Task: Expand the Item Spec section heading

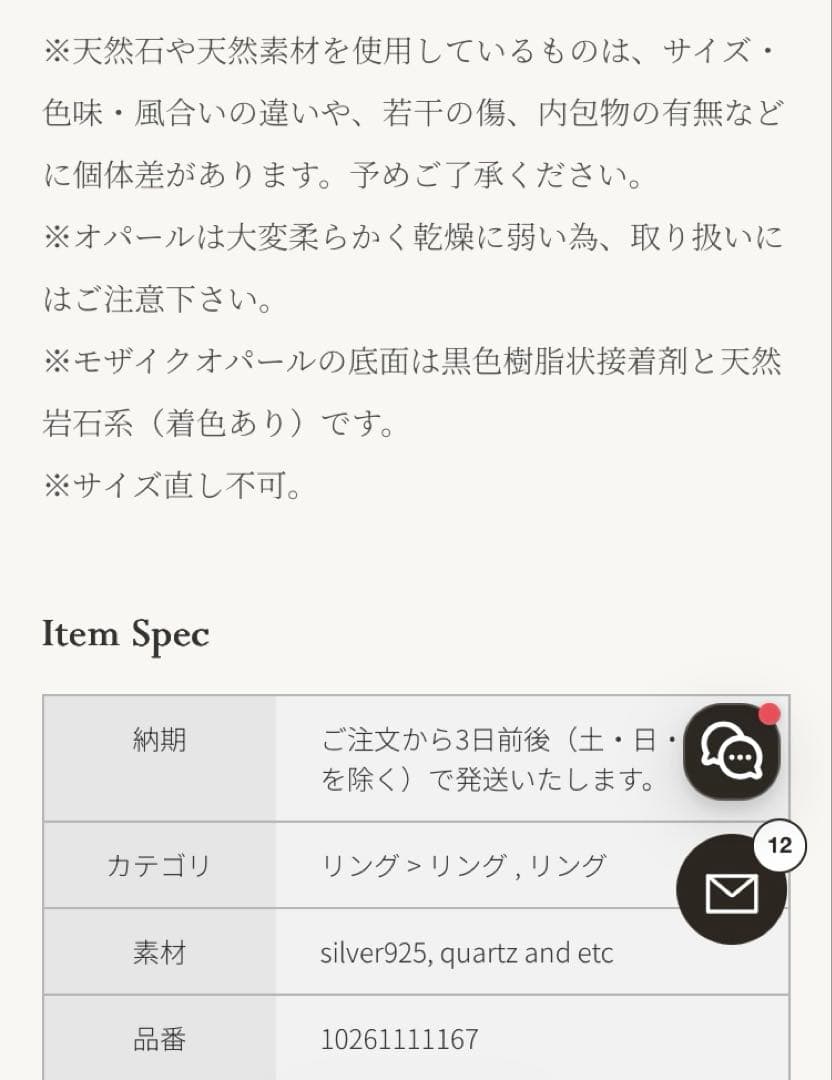Action: tap(127, 634)
